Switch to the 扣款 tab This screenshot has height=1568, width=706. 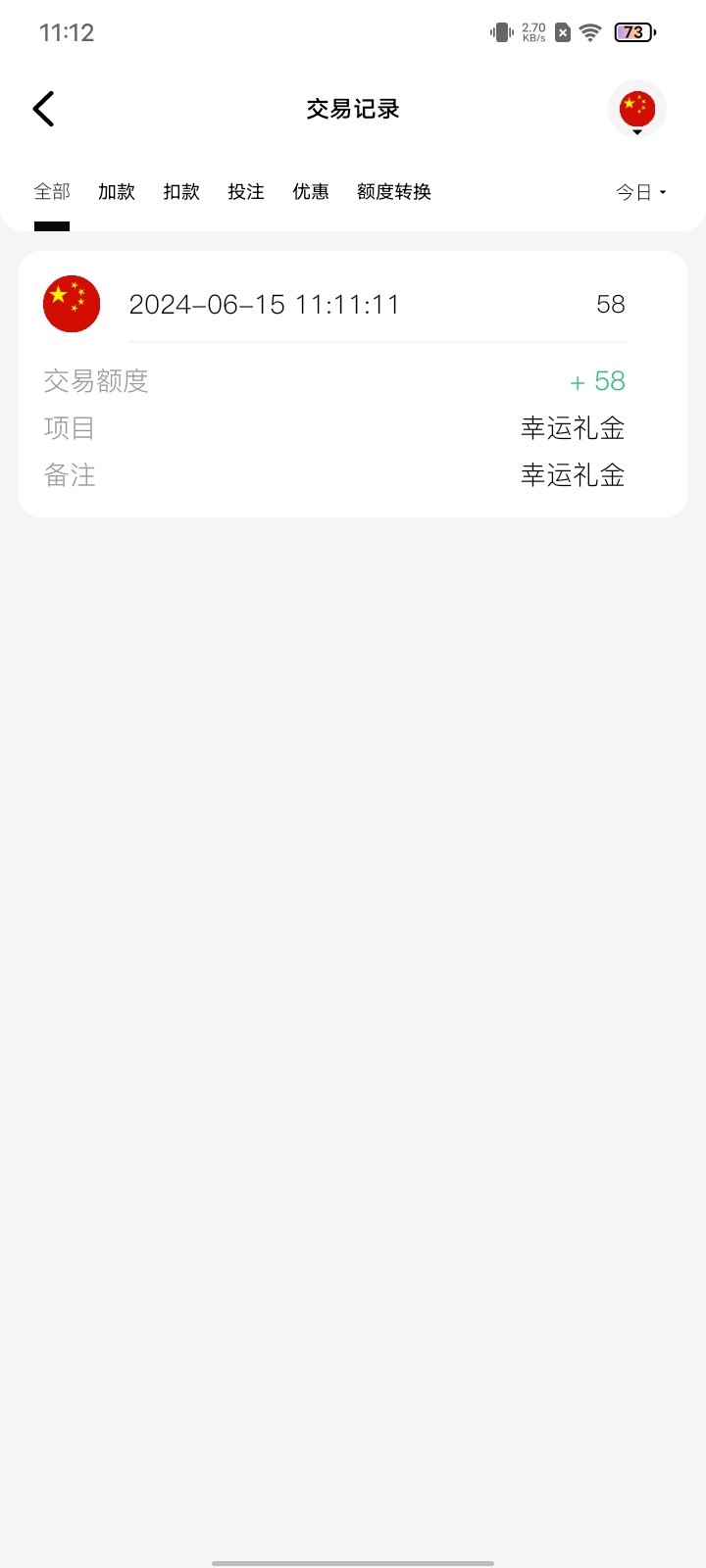[x=181, y=192]
